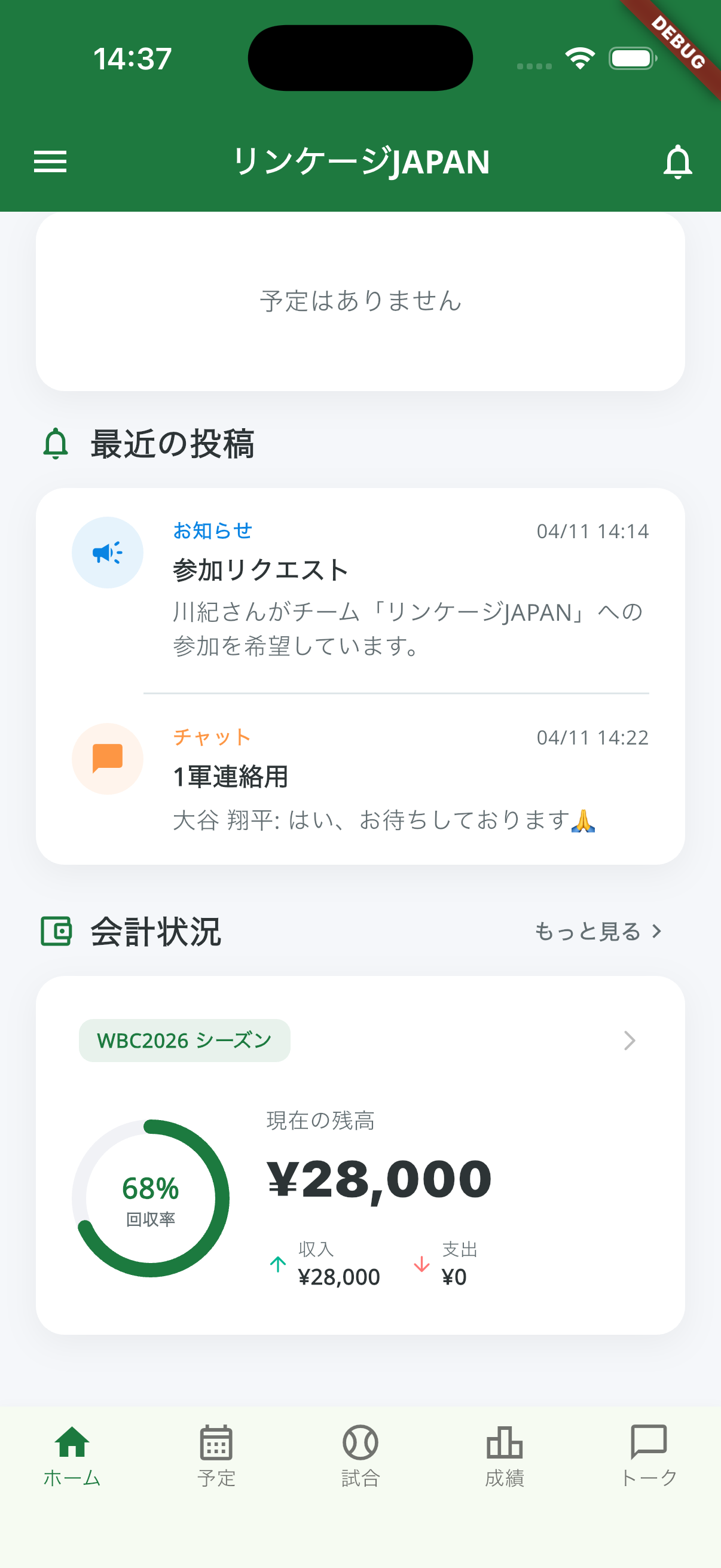This screenshot has width=721, height=1568.
Task: Open notifications via the bell icon
Action: click(x=677, y=161)
